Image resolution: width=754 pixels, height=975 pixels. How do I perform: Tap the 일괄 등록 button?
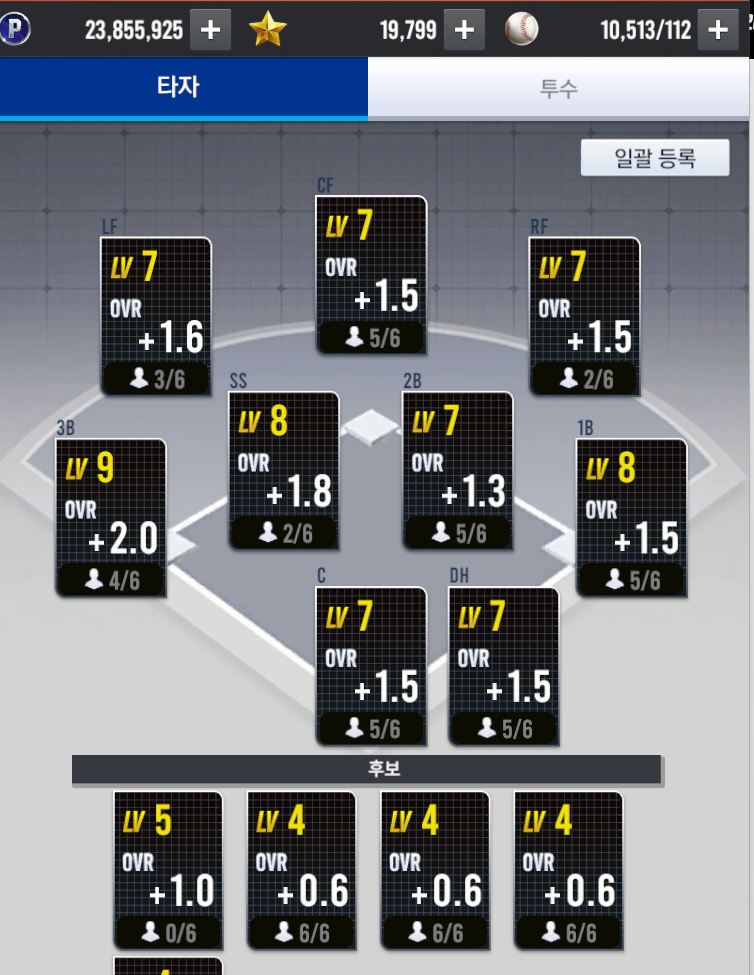pos(655,158)
